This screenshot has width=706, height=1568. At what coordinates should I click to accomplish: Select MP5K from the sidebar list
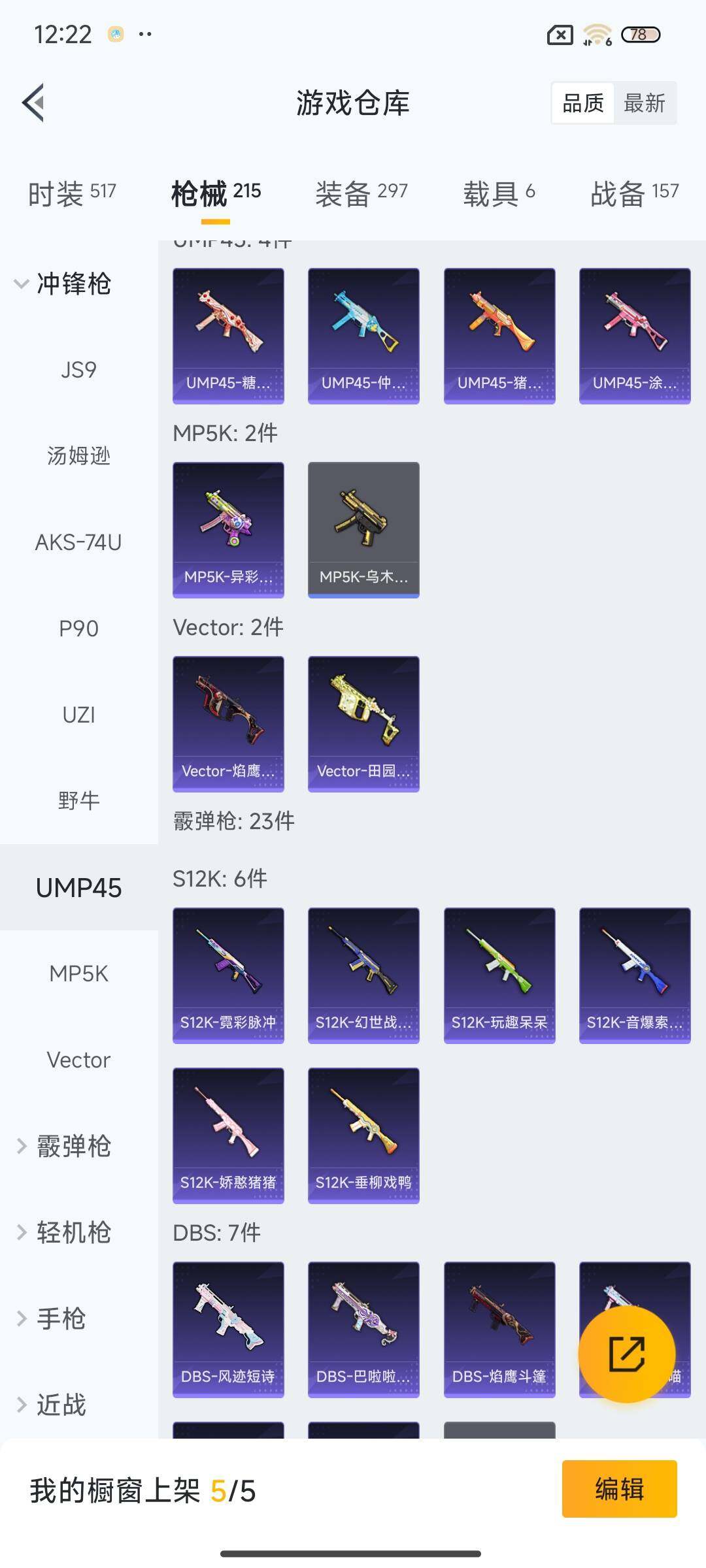(x=78, y=973)
